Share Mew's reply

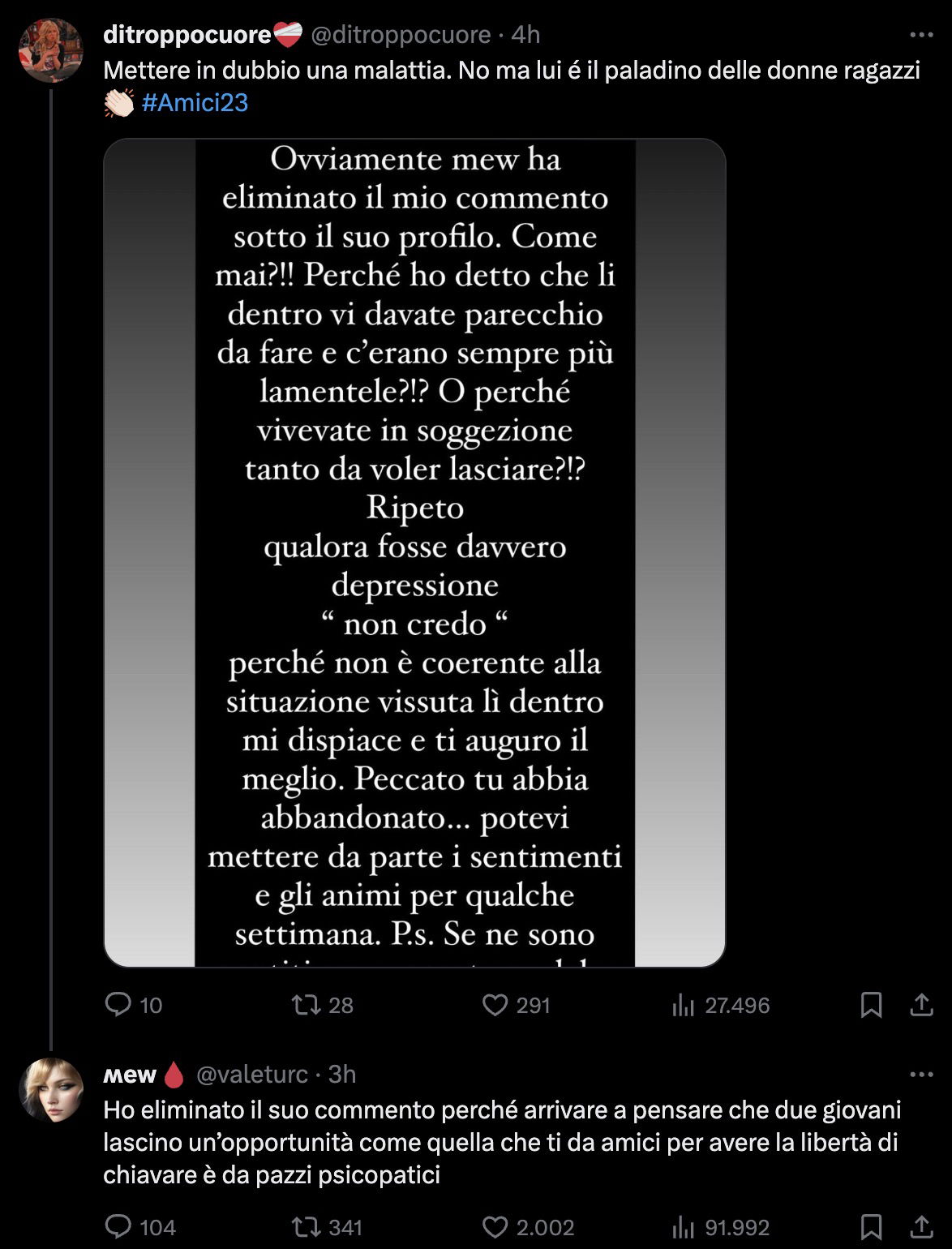921,1226
